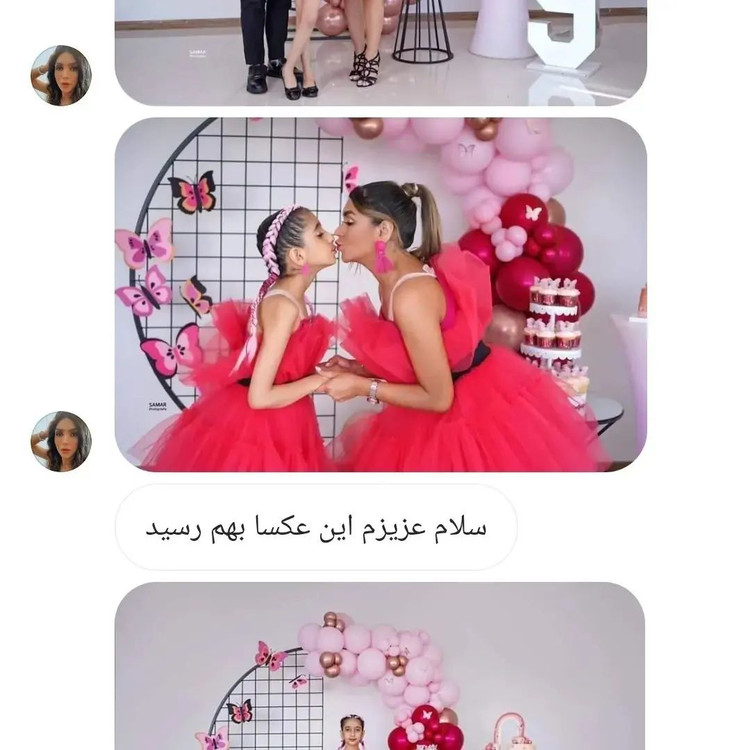Viewport: 750px width, 750px height.
Task: Open sender's avatar beside the shoes photo
Action: [61, 76]
